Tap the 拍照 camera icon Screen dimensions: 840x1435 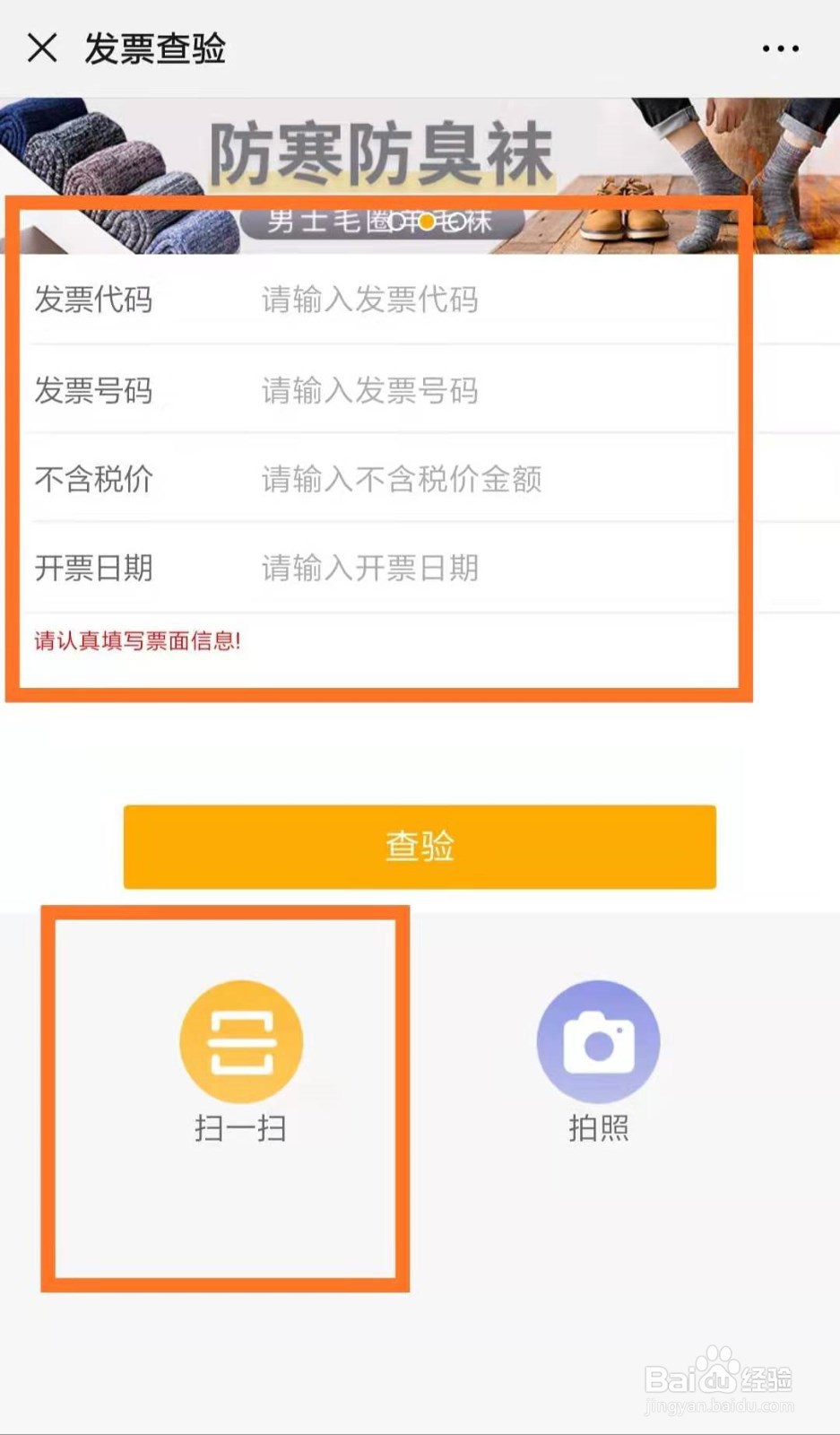(598, 1040)
